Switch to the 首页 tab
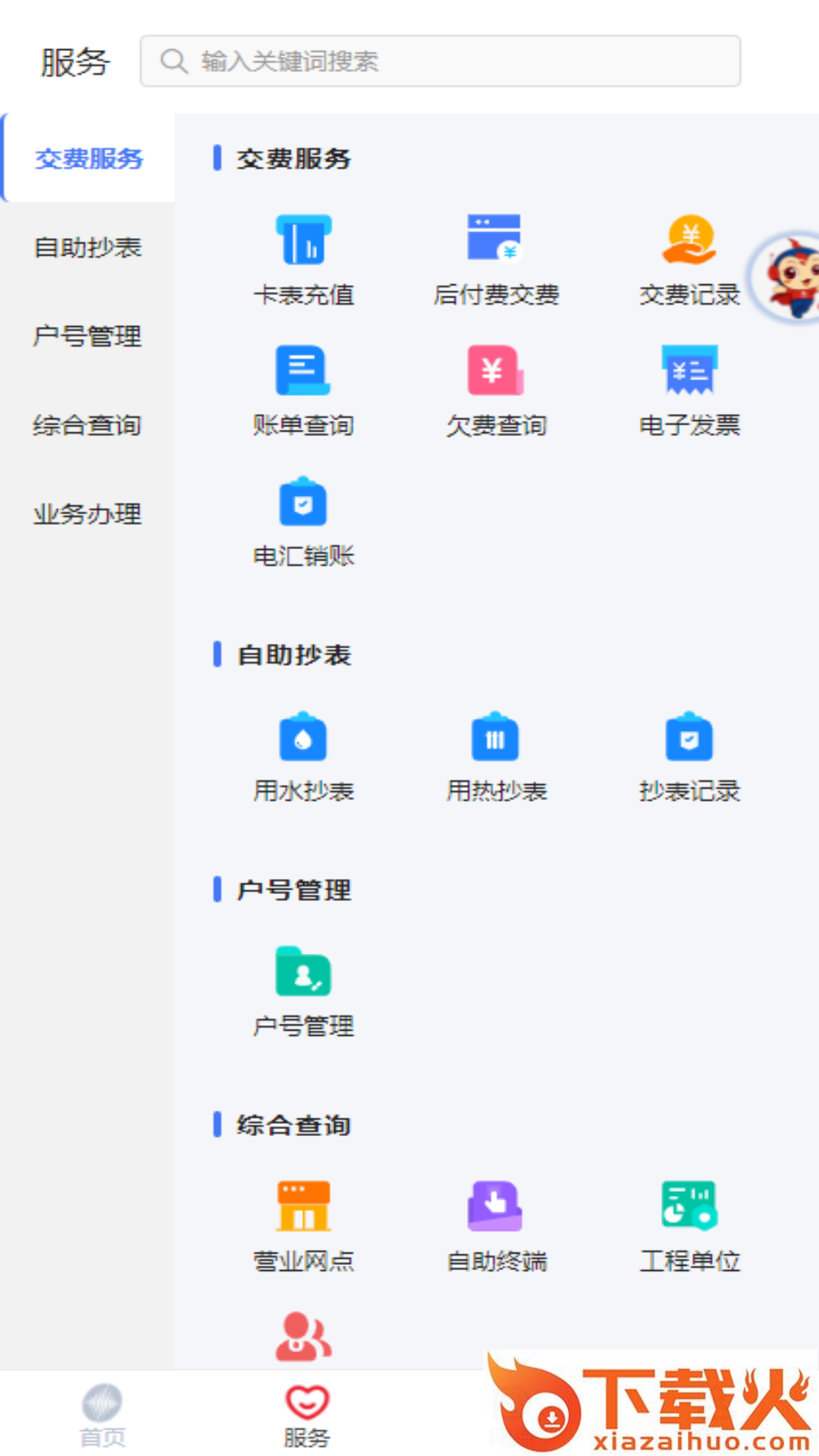This screenshot has width=819, height=1456. coord(102,1415)
